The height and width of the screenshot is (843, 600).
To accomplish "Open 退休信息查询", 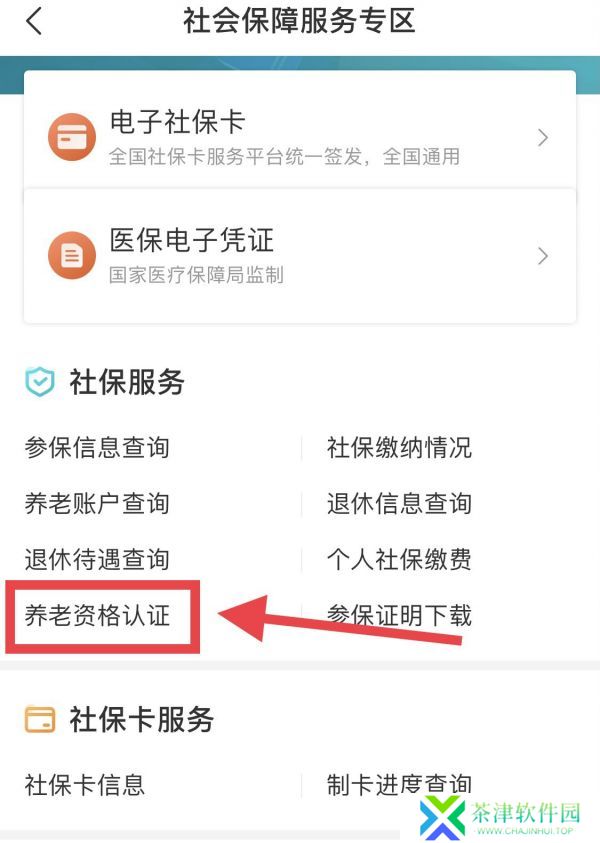I will point(399,504).
